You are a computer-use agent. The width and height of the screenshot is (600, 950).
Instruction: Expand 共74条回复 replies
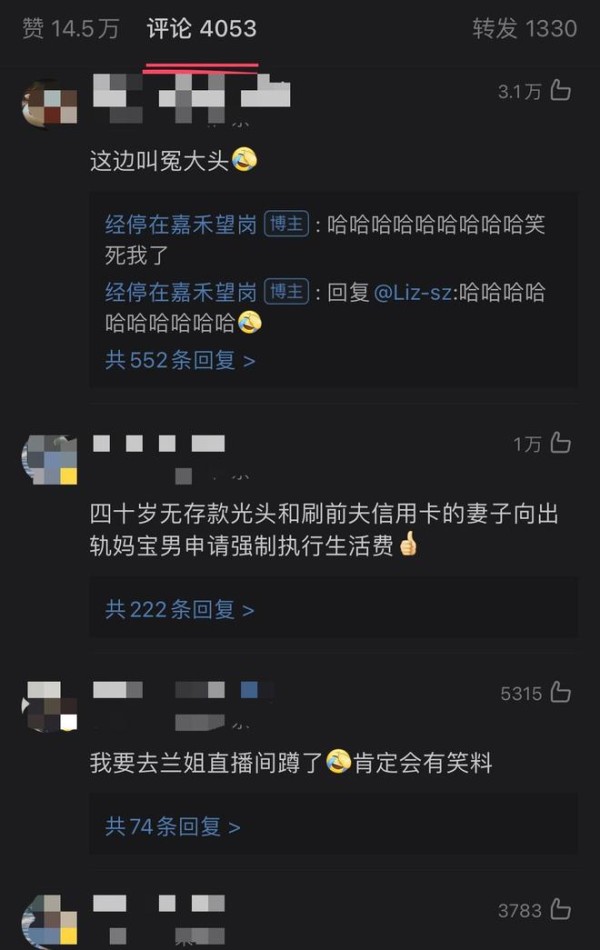pyautogui.click(x=173, y=827)
